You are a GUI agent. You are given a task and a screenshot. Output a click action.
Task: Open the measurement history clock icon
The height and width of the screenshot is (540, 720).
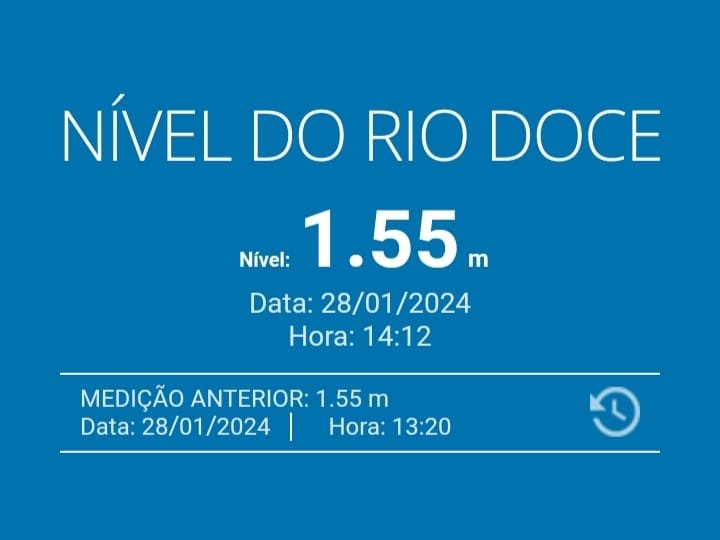(615, 412)
